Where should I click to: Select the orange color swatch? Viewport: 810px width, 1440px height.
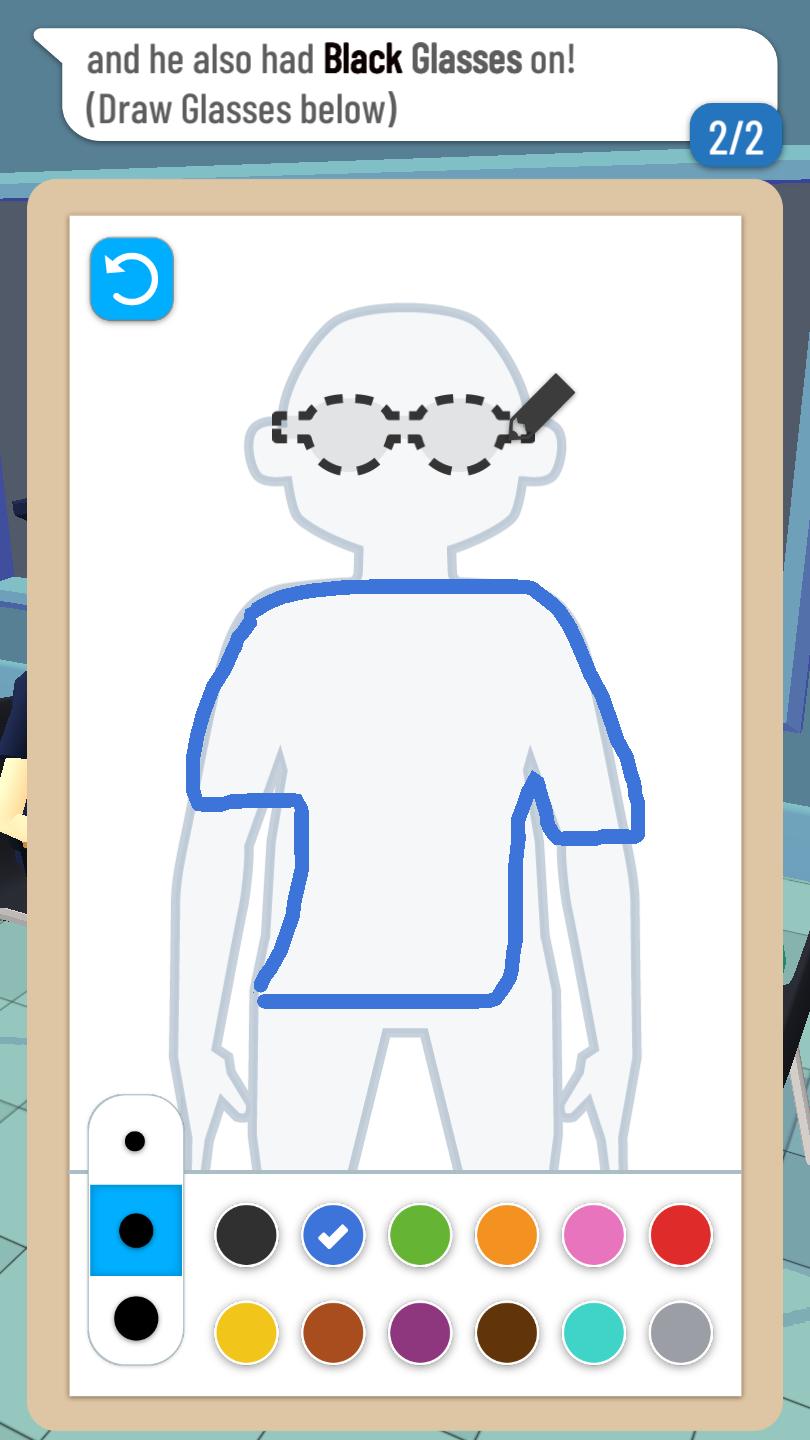pos(507,1235)
